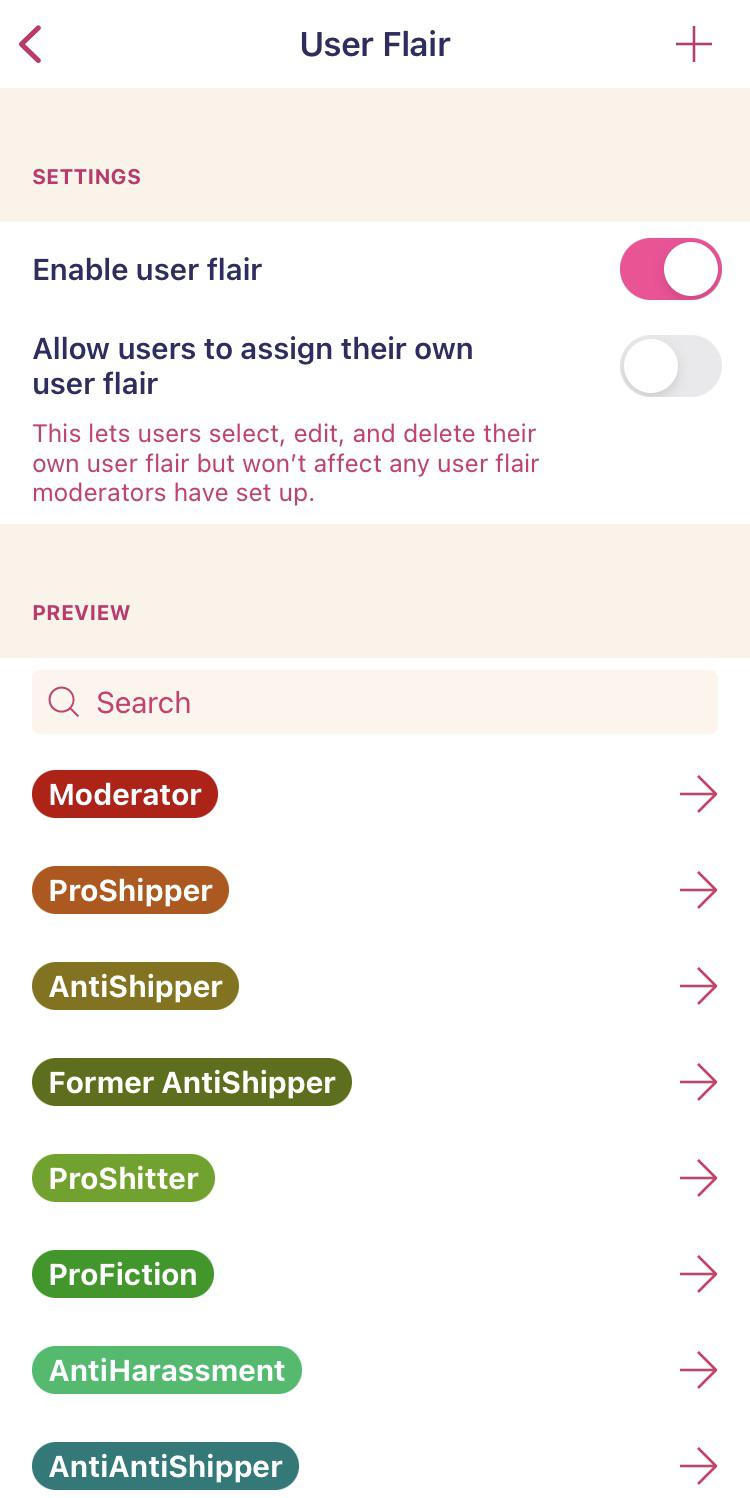Add a new user flair
Image resolution: width=750 pixels, height=1498 pixels.
click(x=693, y=45)
